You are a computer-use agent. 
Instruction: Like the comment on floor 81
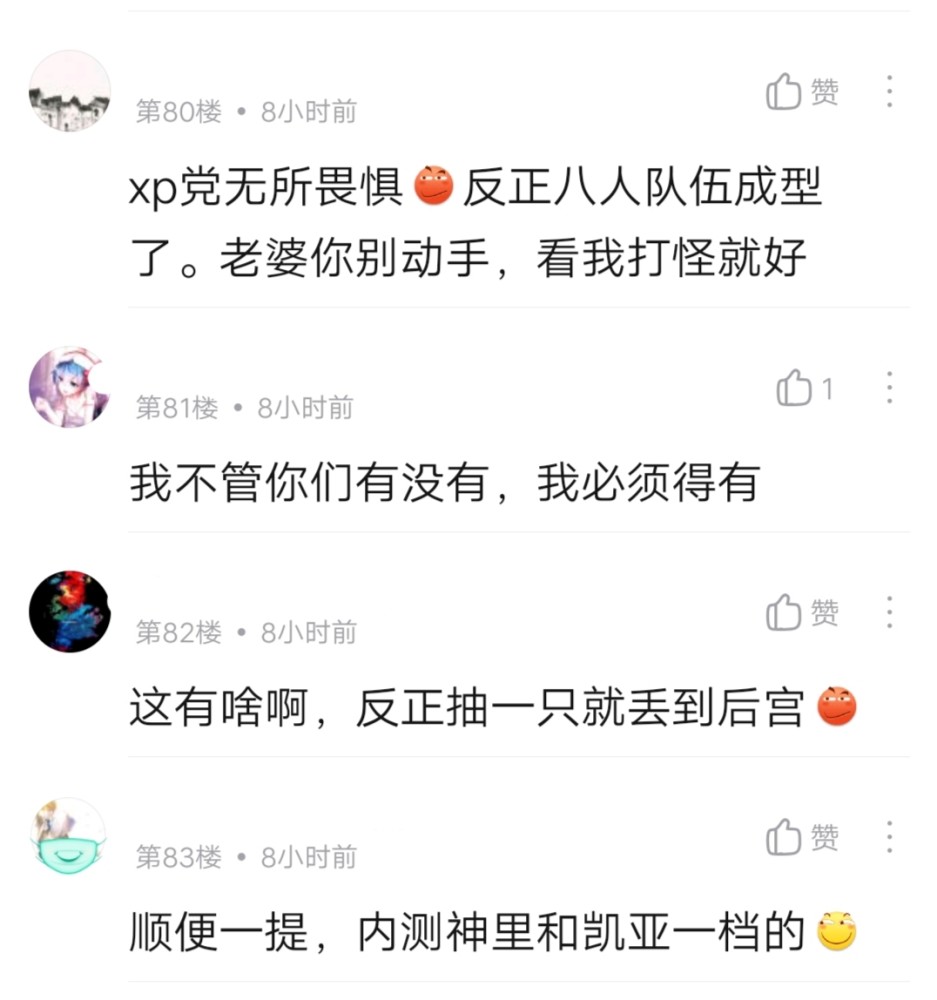click(x=794, y=389)
